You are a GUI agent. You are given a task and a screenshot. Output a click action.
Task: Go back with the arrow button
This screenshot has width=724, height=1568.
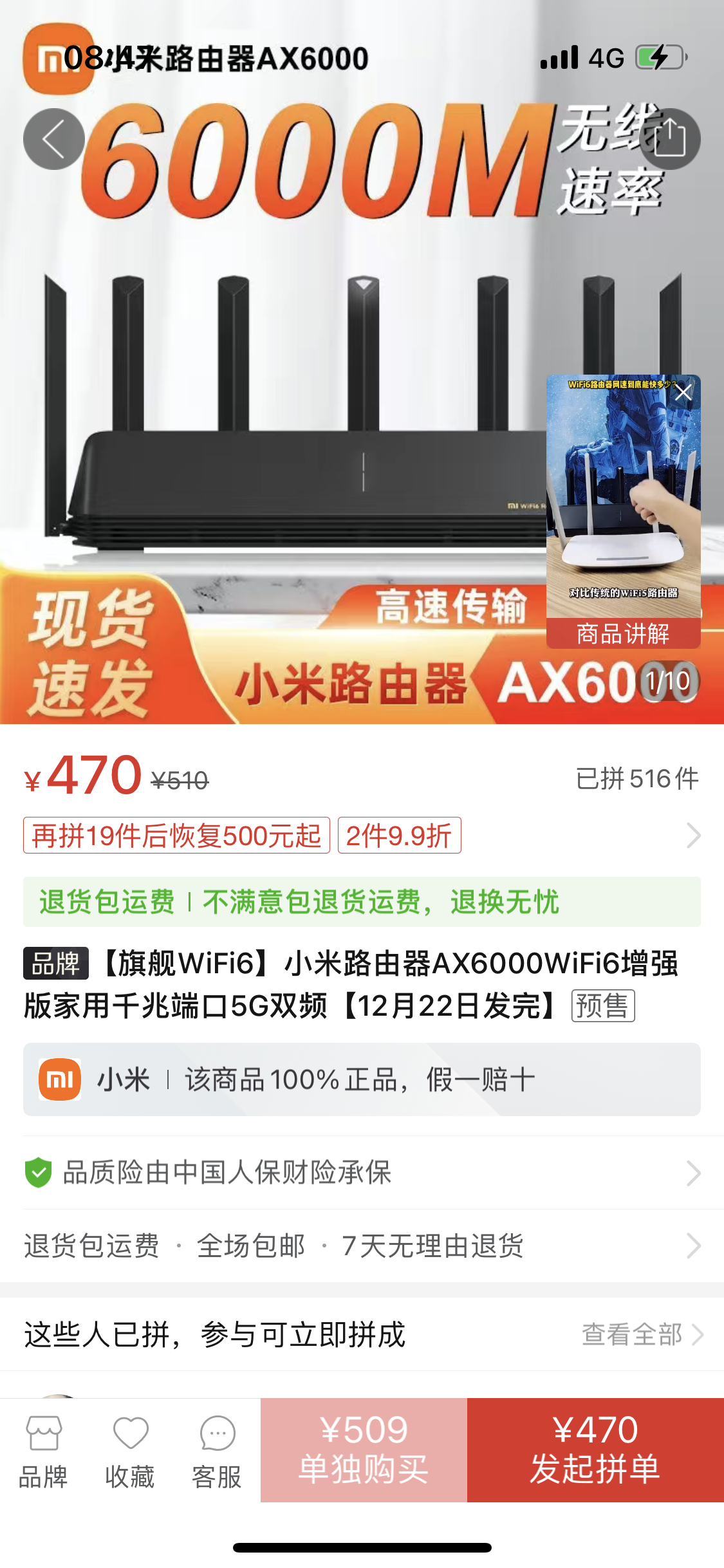coord(54,139)
